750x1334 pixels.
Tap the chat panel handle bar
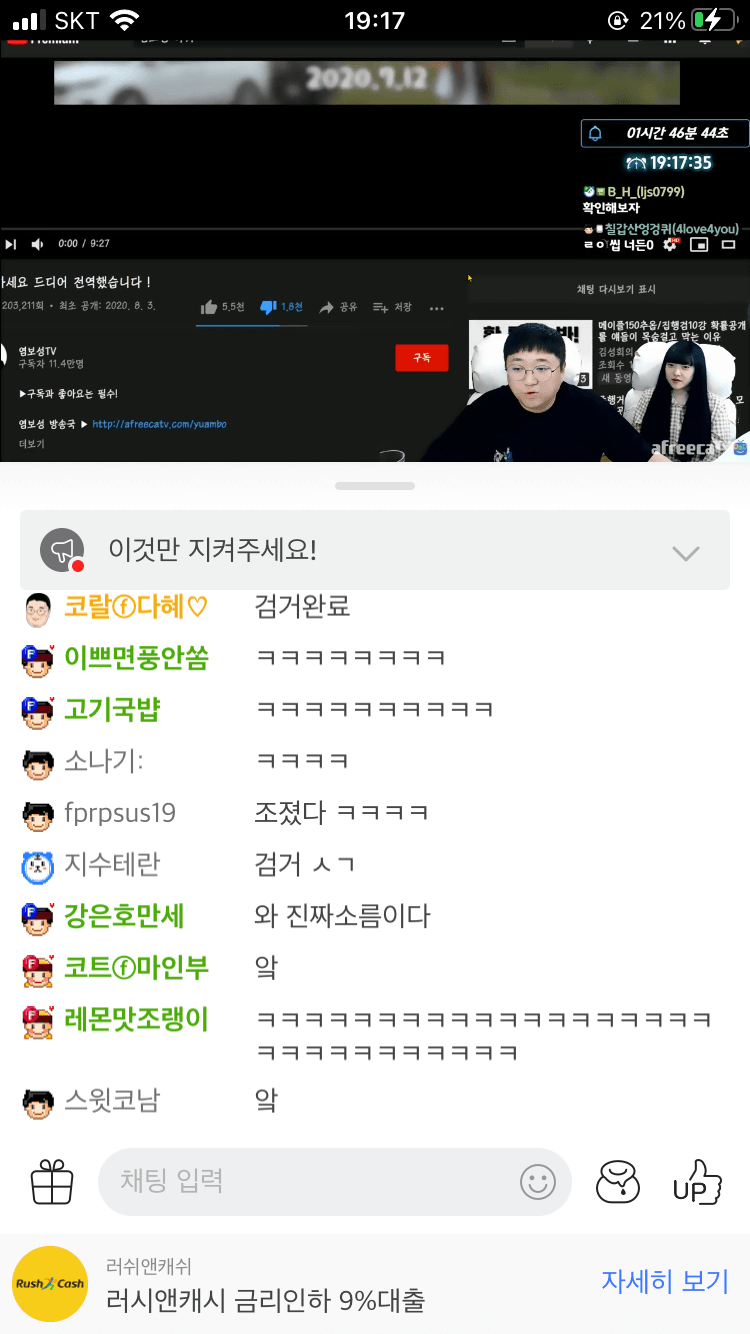click(375, 486)
